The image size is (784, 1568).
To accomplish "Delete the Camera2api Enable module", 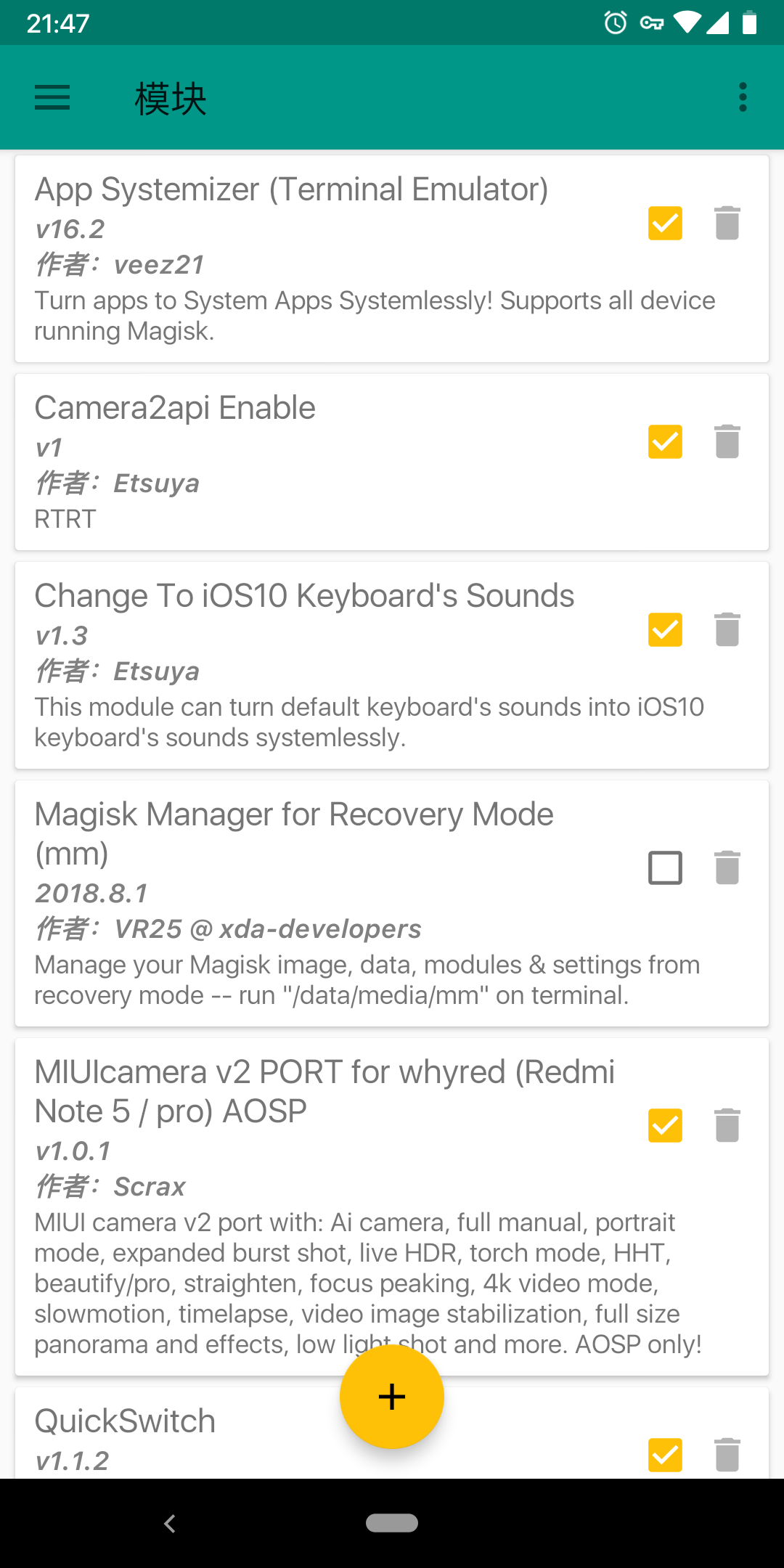I will pyautogui.click(x=727, y=441).
